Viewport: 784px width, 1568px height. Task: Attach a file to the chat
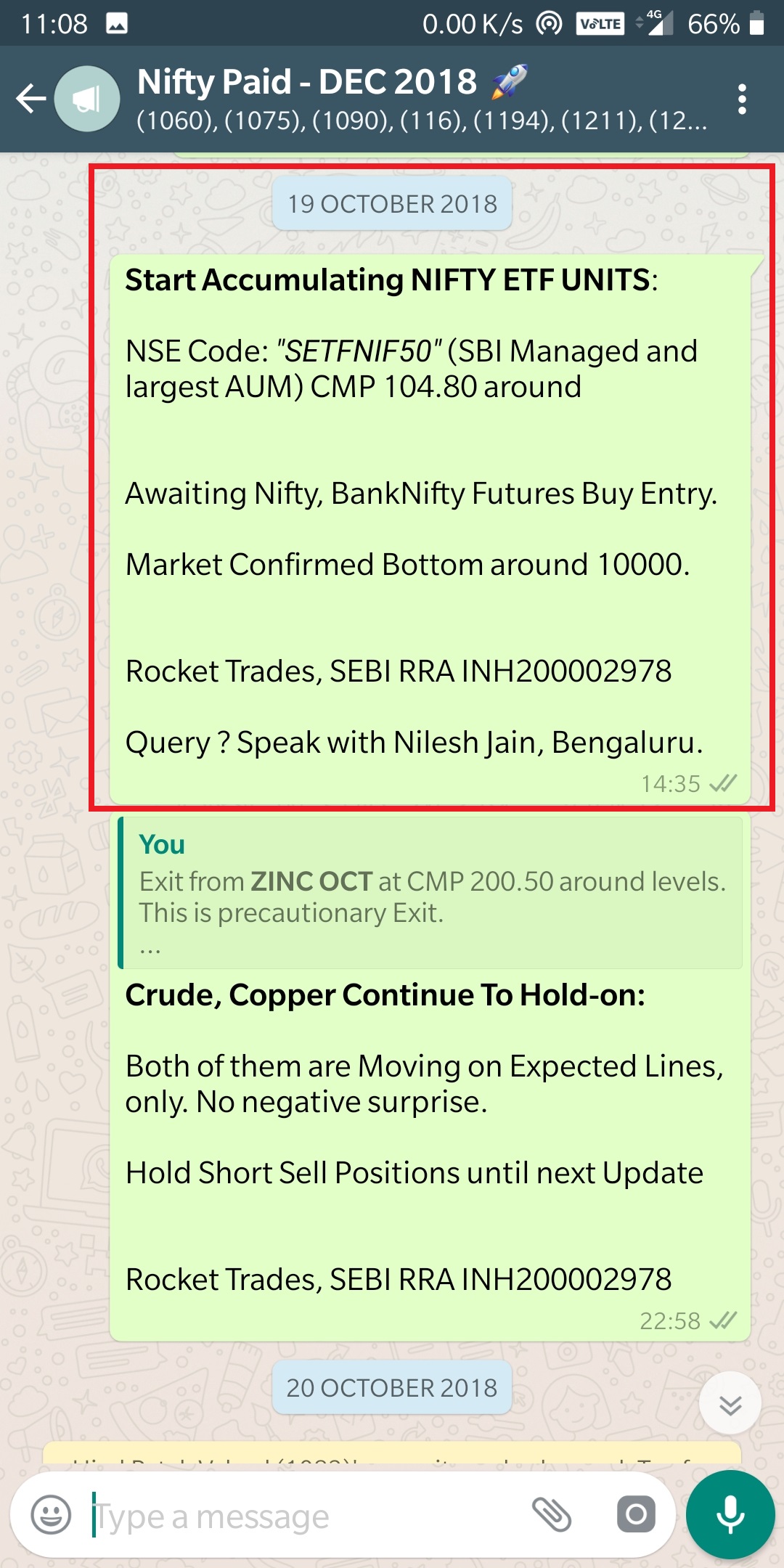[x=552, y=1514]
